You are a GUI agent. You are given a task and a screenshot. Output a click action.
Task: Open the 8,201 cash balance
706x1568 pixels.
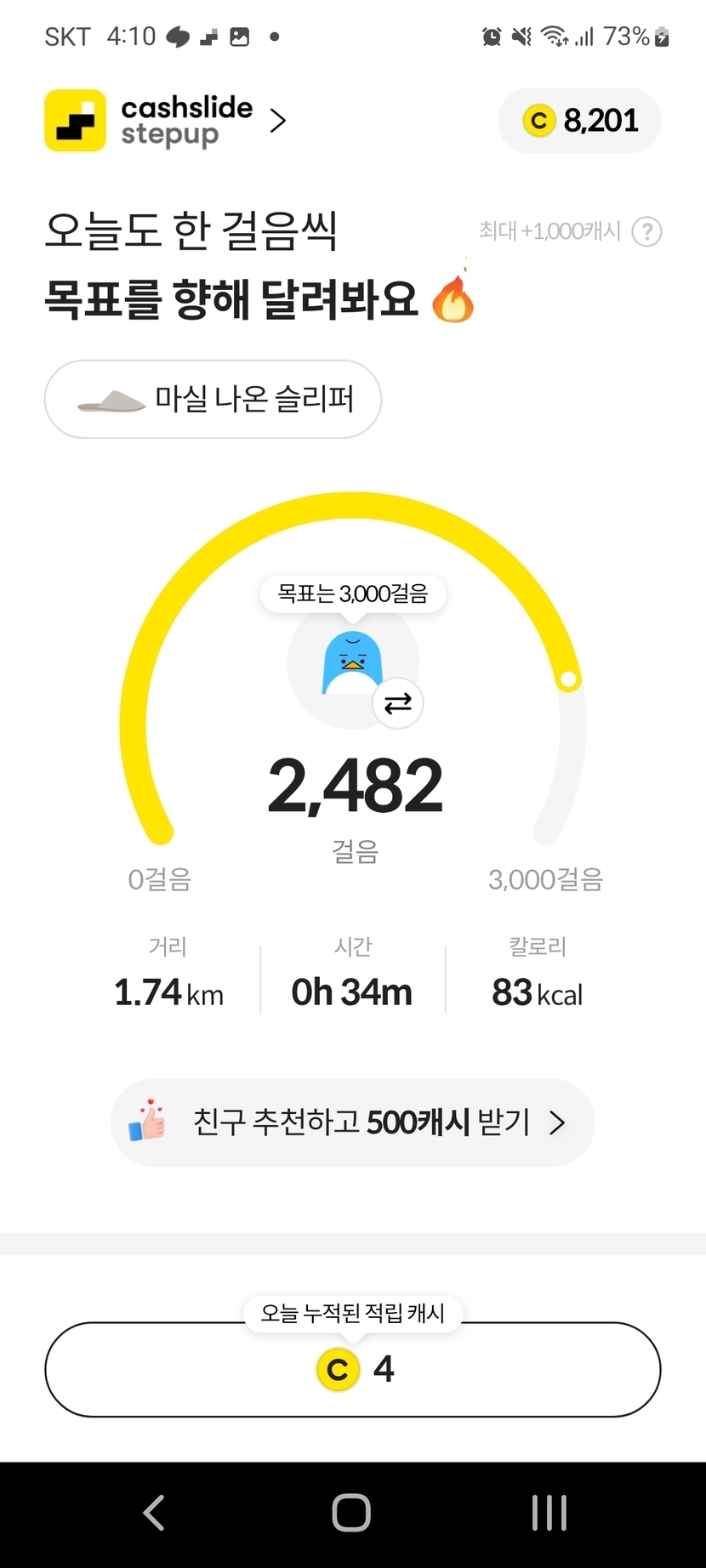[579, 121]
